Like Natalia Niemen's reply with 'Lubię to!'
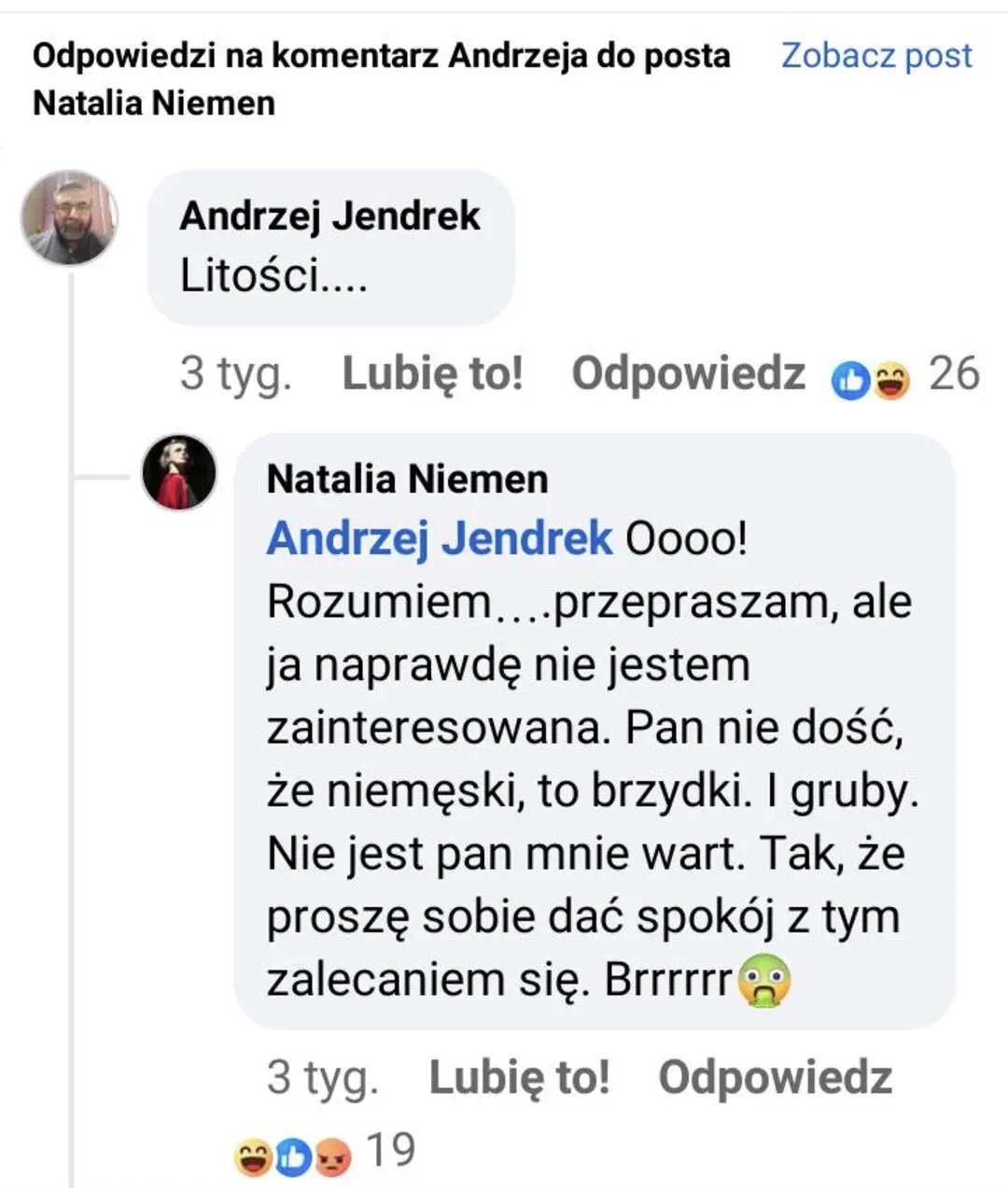This screenshot has width=1008, height=1188. click(519, 1077)
